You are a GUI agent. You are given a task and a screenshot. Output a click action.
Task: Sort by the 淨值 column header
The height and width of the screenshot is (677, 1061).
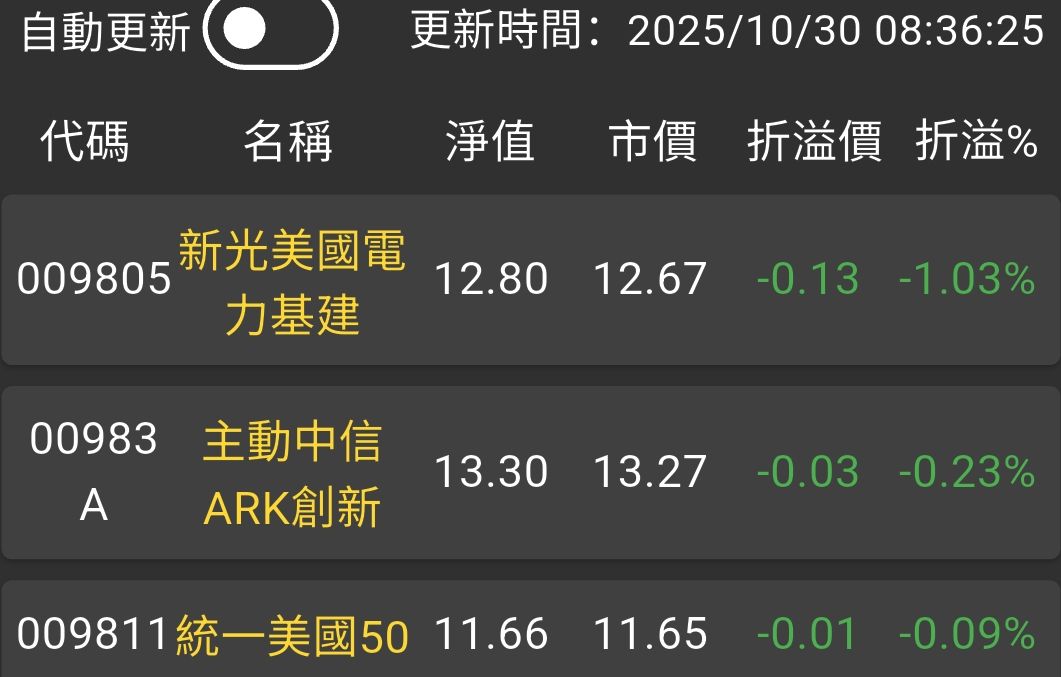click(x=490, y=142)
